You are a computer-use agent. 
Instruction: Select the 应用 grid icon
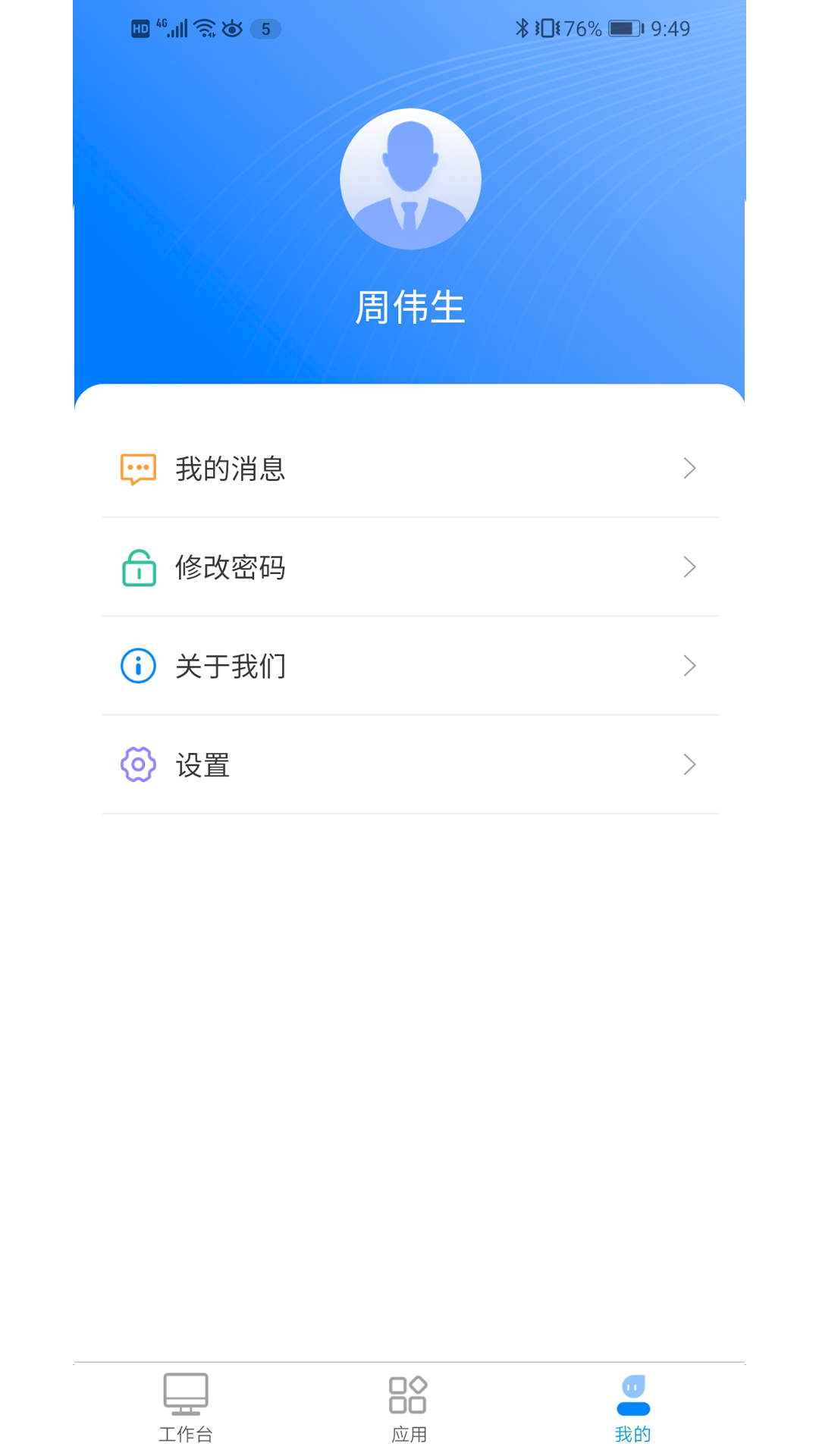[x=409, y=1392]
